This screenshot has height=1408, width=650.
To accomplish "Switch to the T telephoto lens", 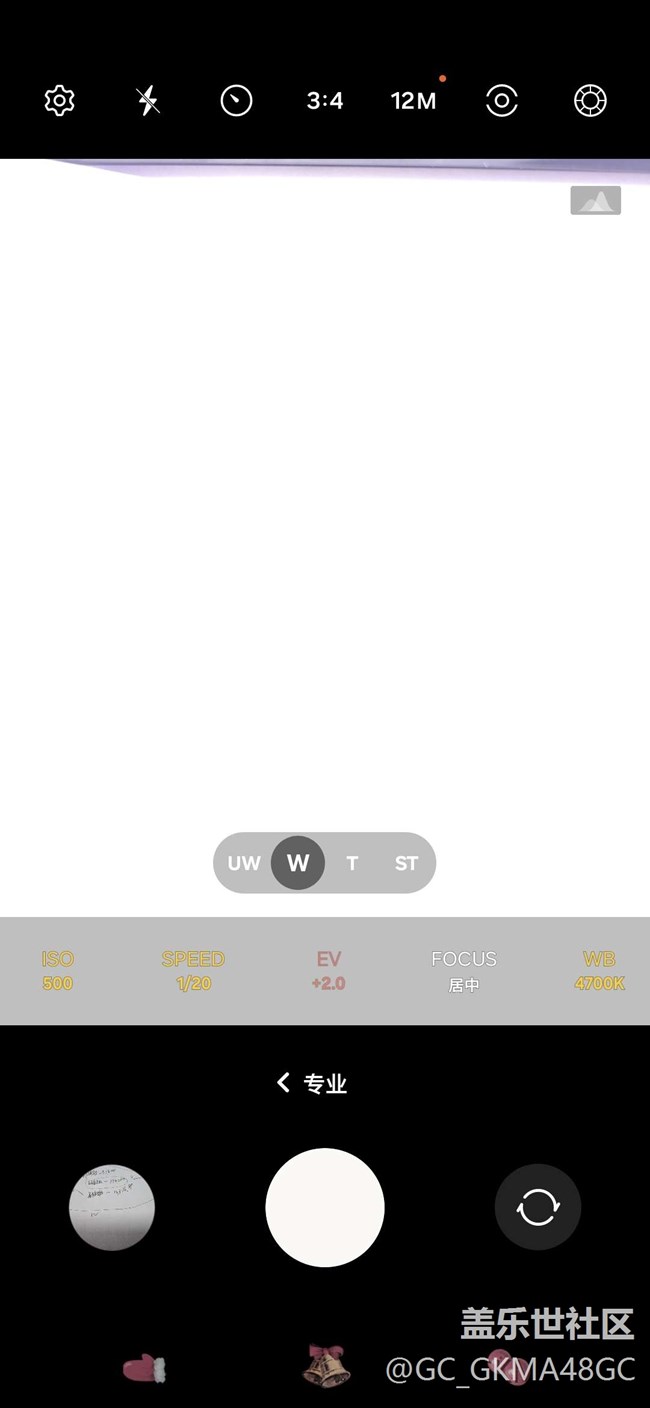I will point(352,863).
